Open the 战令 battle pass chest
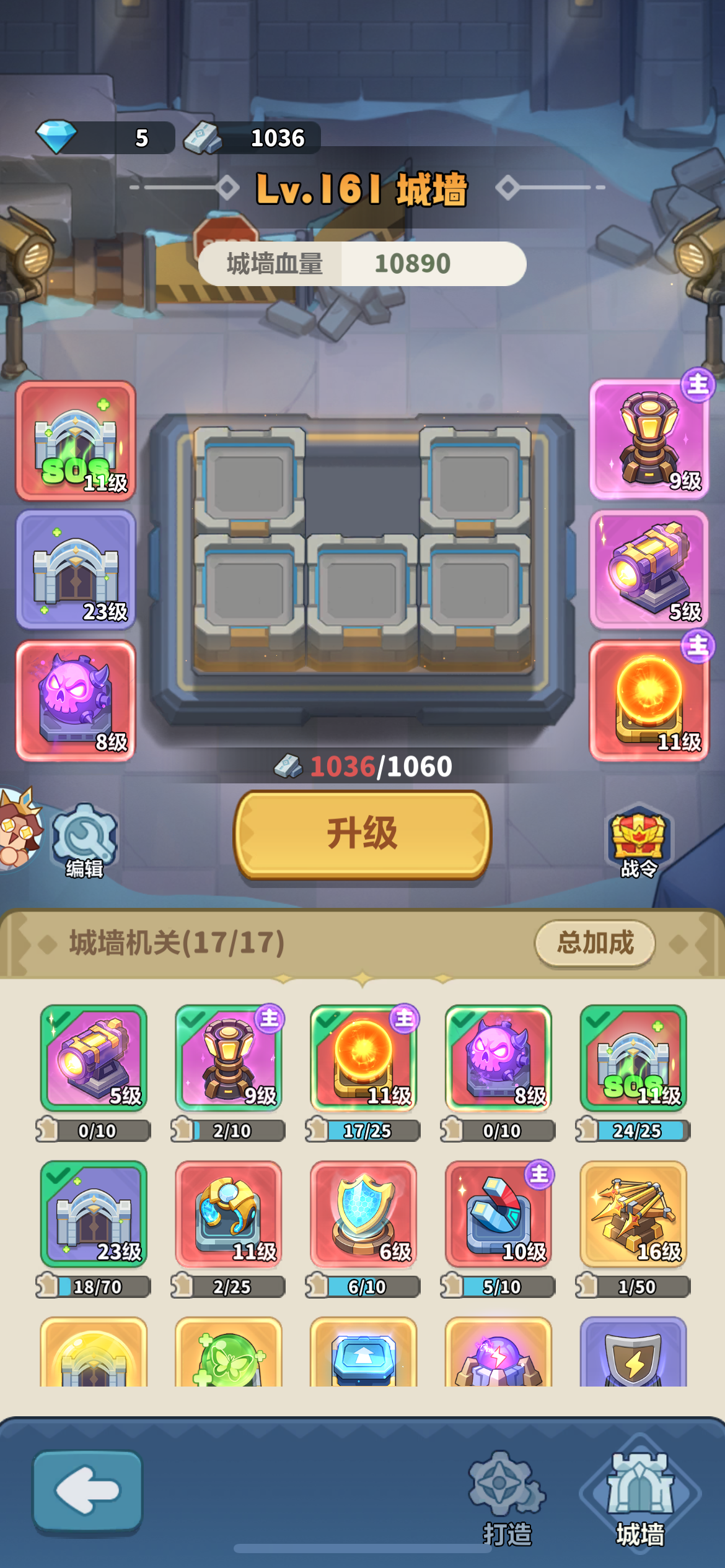Viewport: 725px width, 1568px height. 638,840
